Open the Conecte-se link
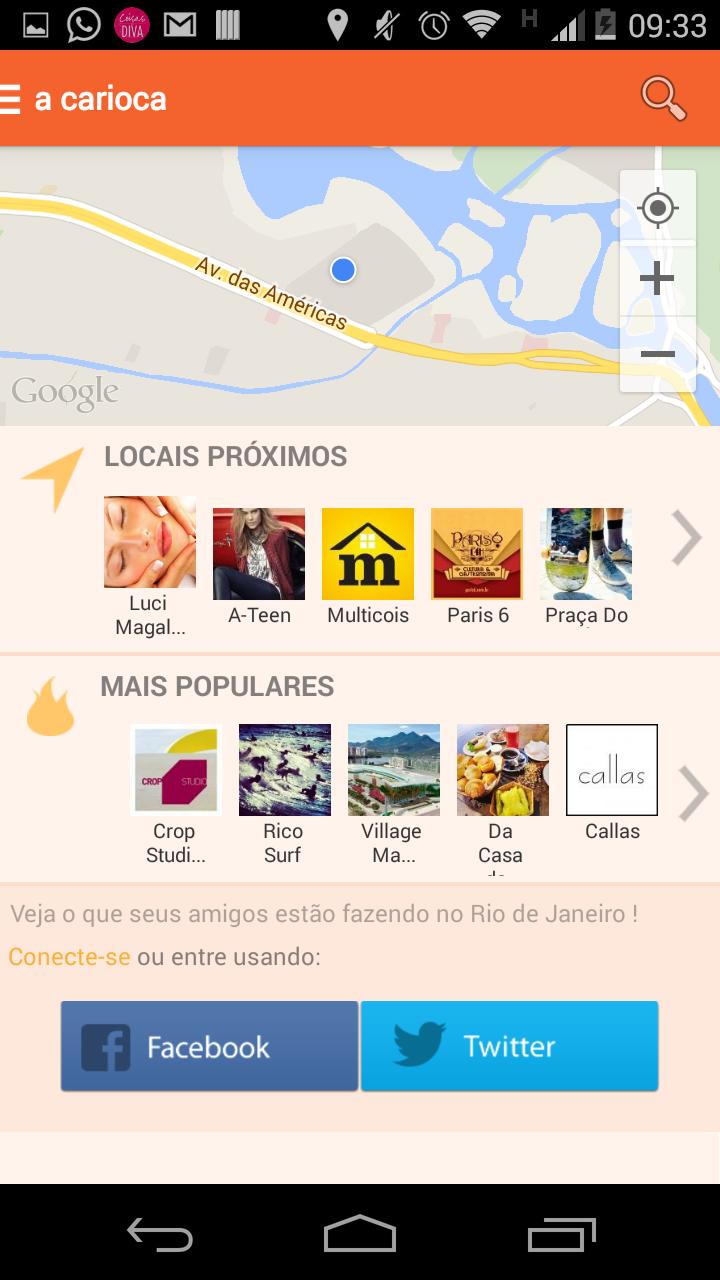720x1280 pixels. (x=68, y=956)
